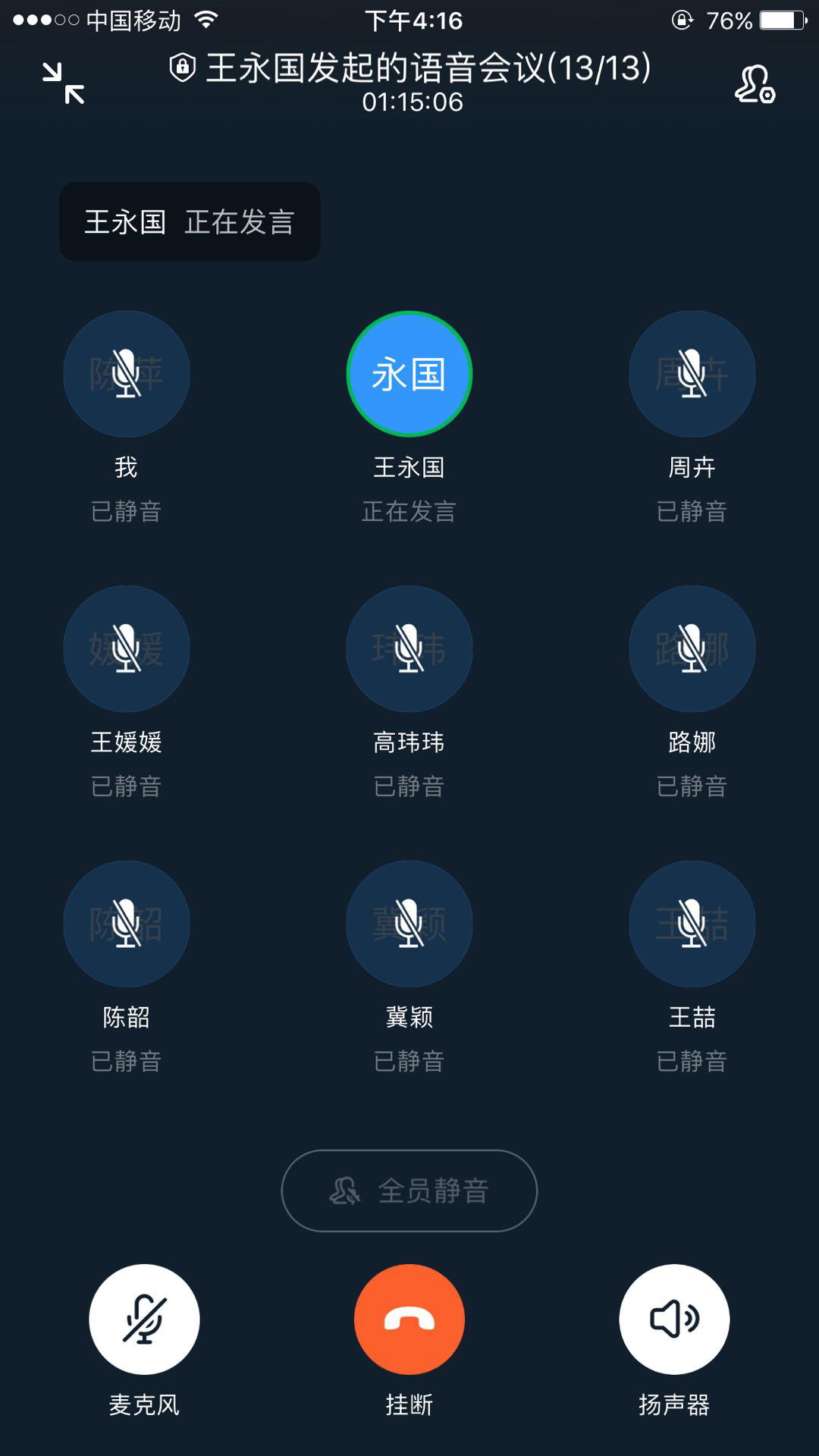Unmute 高玮玮 by tapping her mic icon

tap(409, 649)
